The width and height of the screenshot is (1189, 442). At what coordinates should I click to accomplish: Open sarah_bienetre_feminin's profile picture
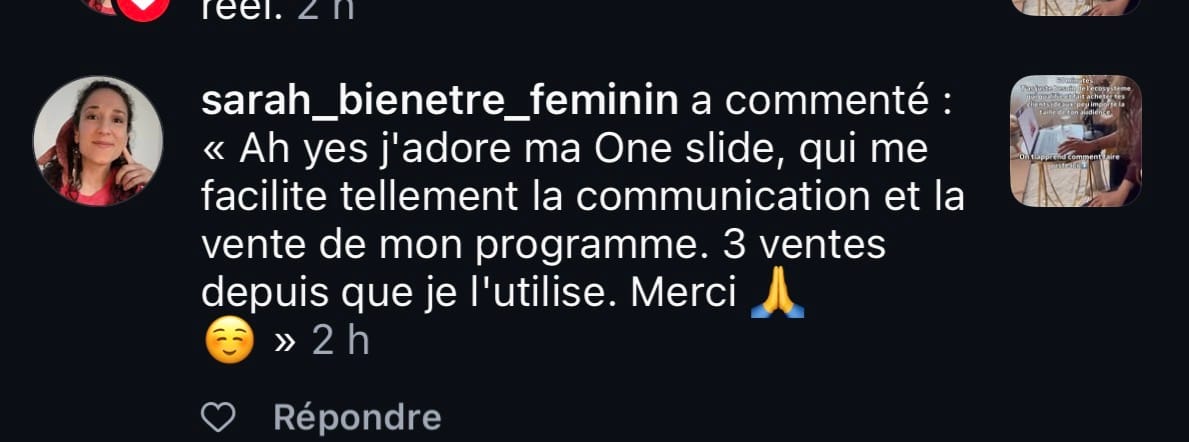point(98,141)
